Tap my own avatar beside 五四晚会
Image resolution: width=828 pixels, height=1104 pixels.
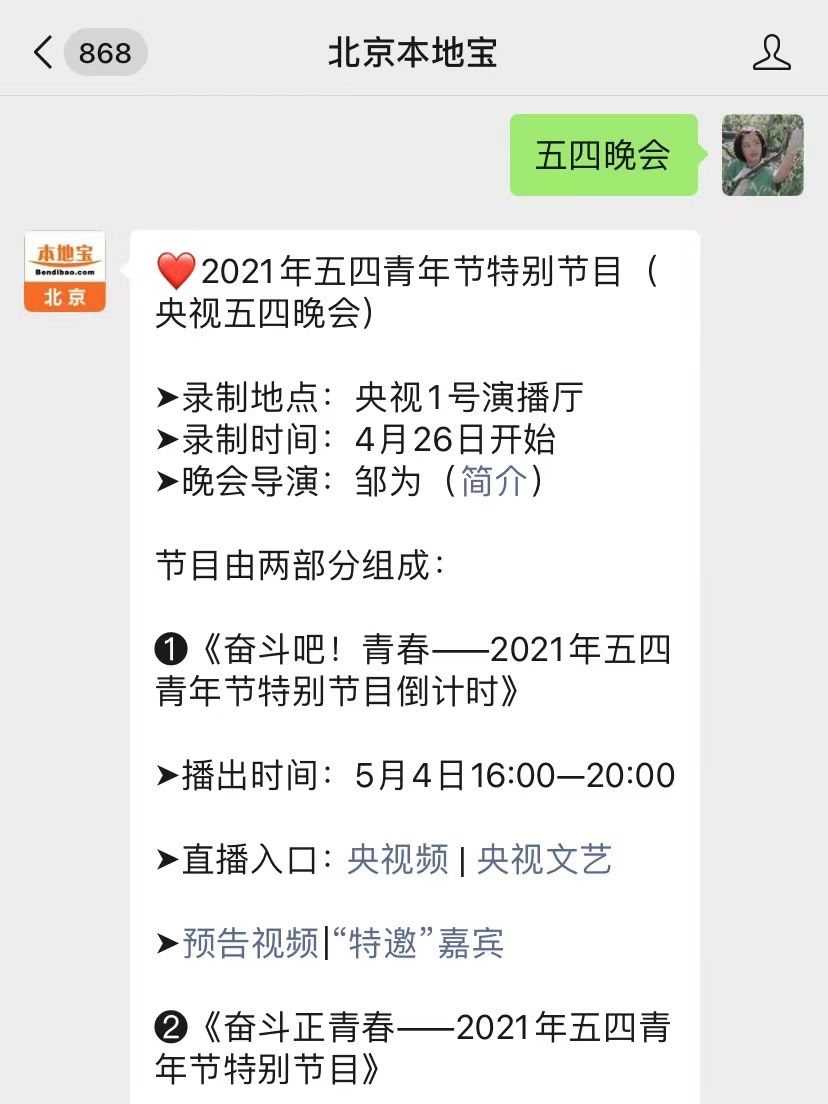point(762,155)
